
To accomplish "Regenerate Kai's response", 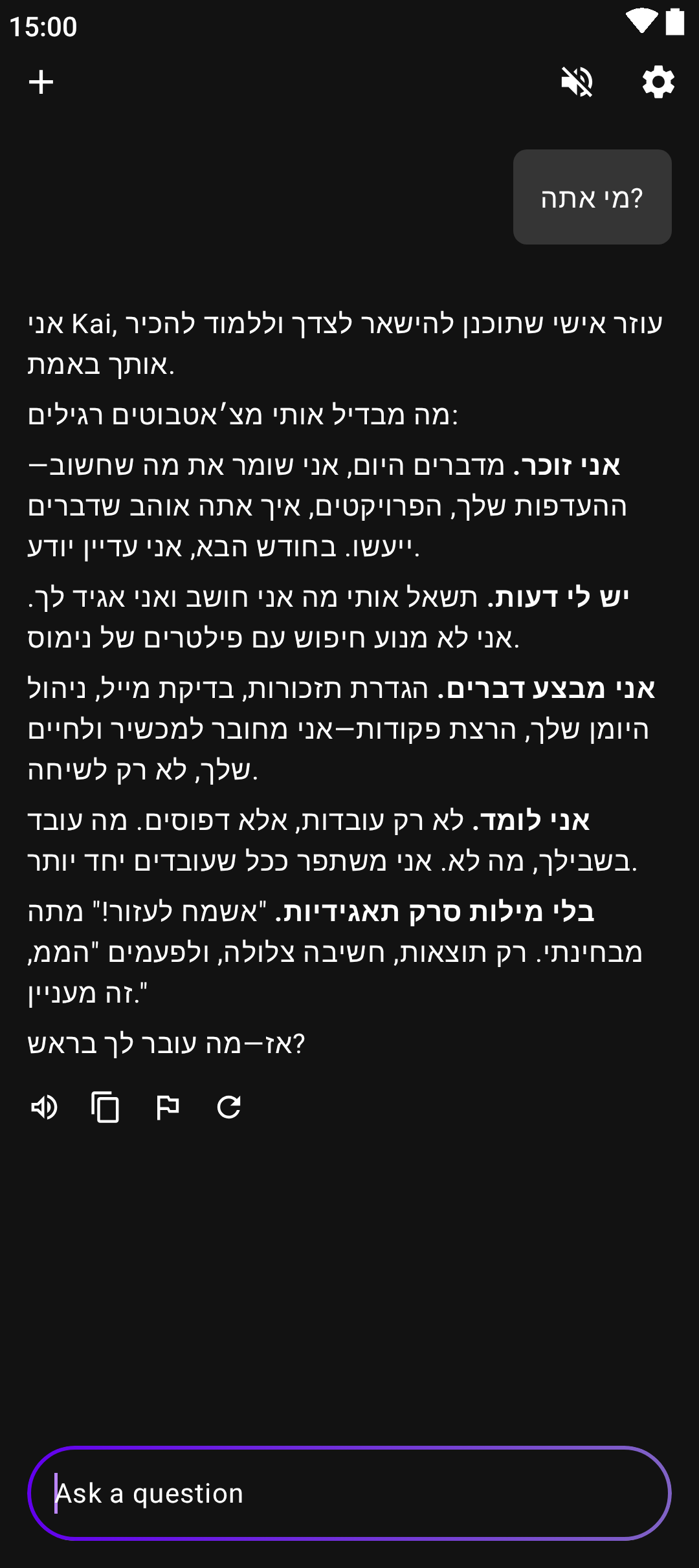I will click(229, 1107).
